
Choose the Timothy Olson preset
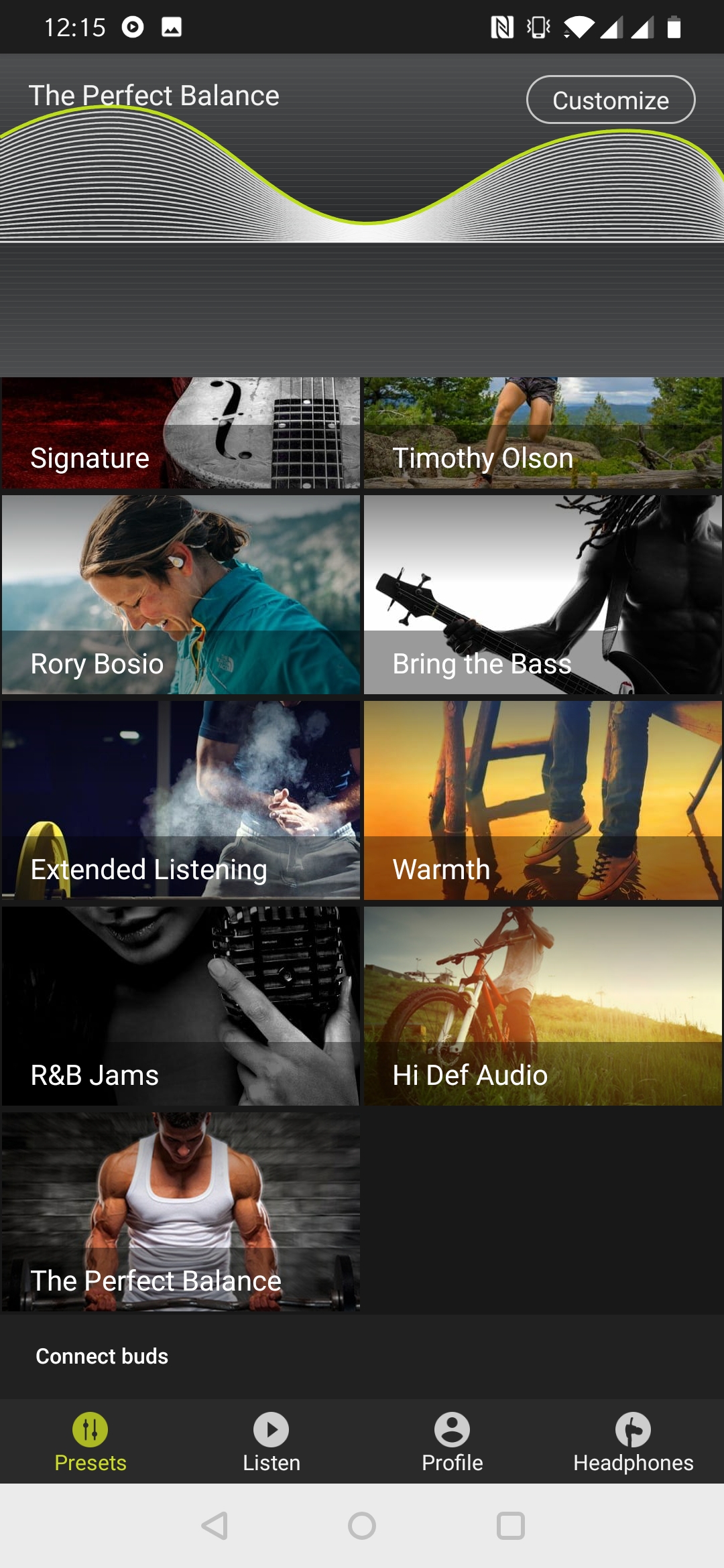pyautogui.click(x=543, y=433)
